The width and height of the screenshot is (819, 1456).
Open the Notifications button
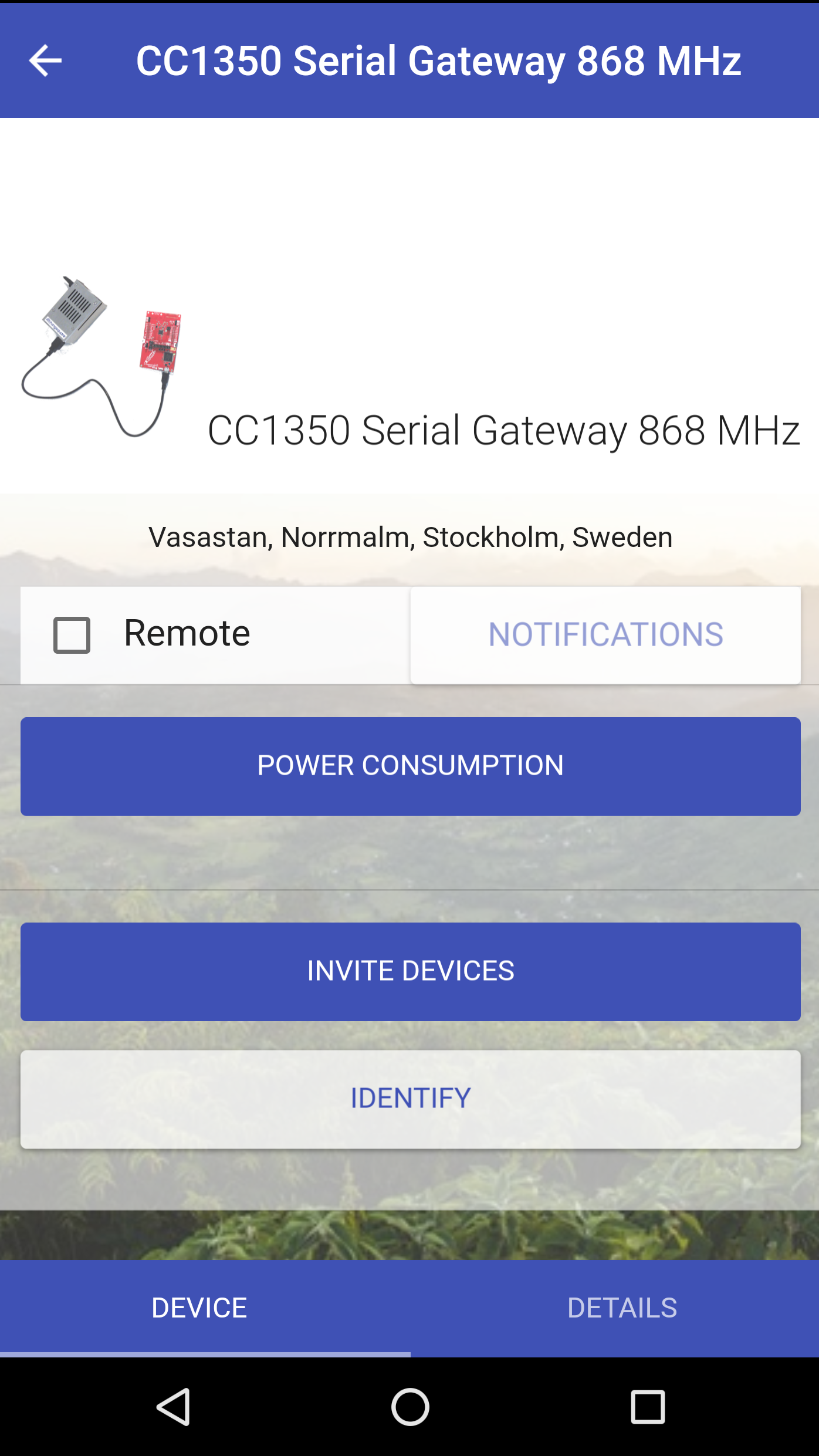[605, 635]
